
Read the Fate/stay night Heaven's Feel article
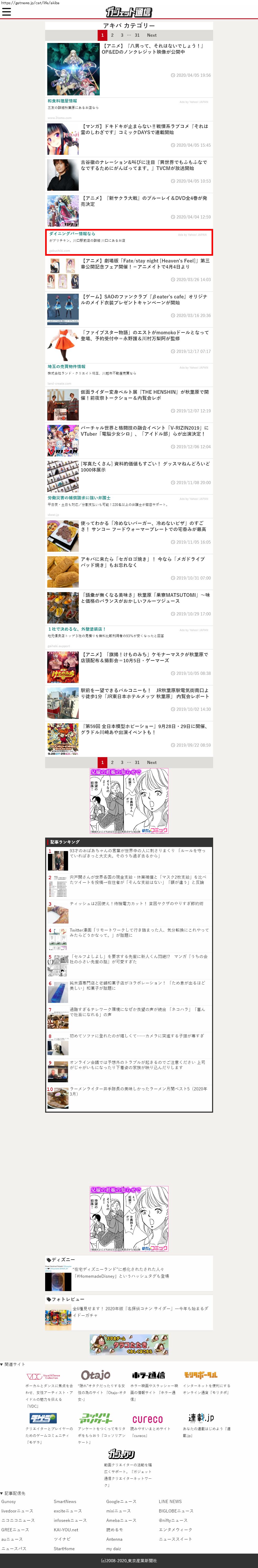point(145,264)
